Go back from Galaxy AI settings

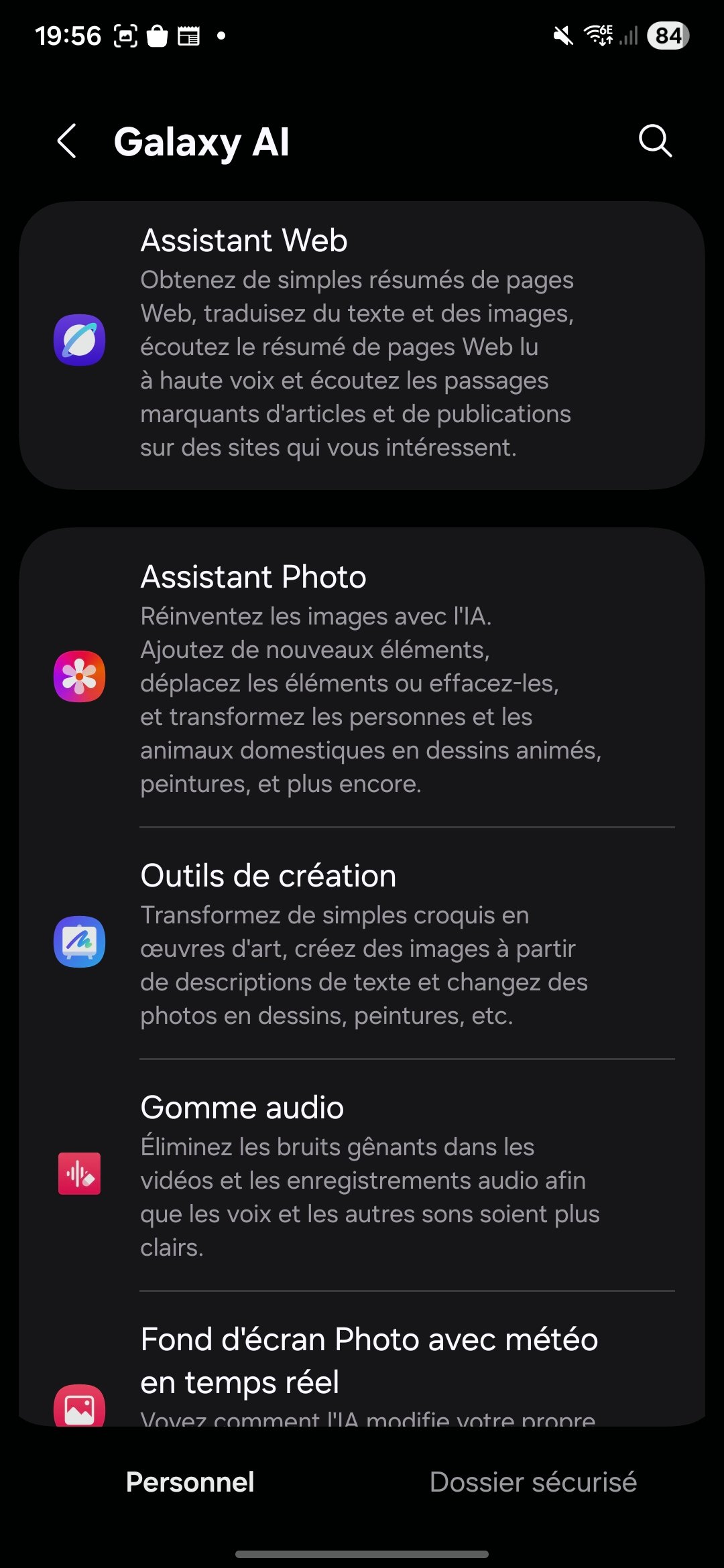[x=67, y=141]
